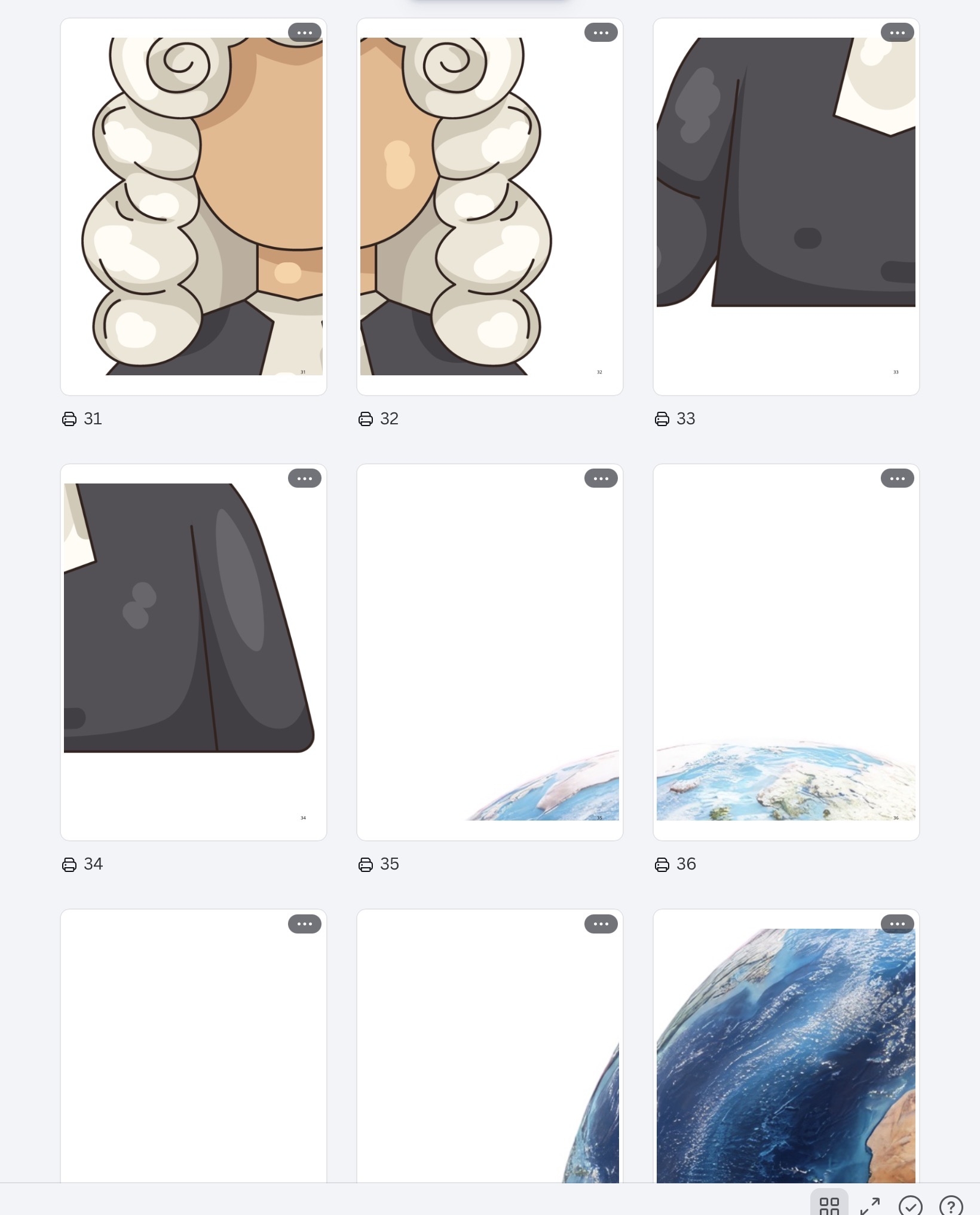This screenshot has width=980, height=1215.
Task: Open the options menu for page 31
Action: pyautogui.click(x=304, y=32)
